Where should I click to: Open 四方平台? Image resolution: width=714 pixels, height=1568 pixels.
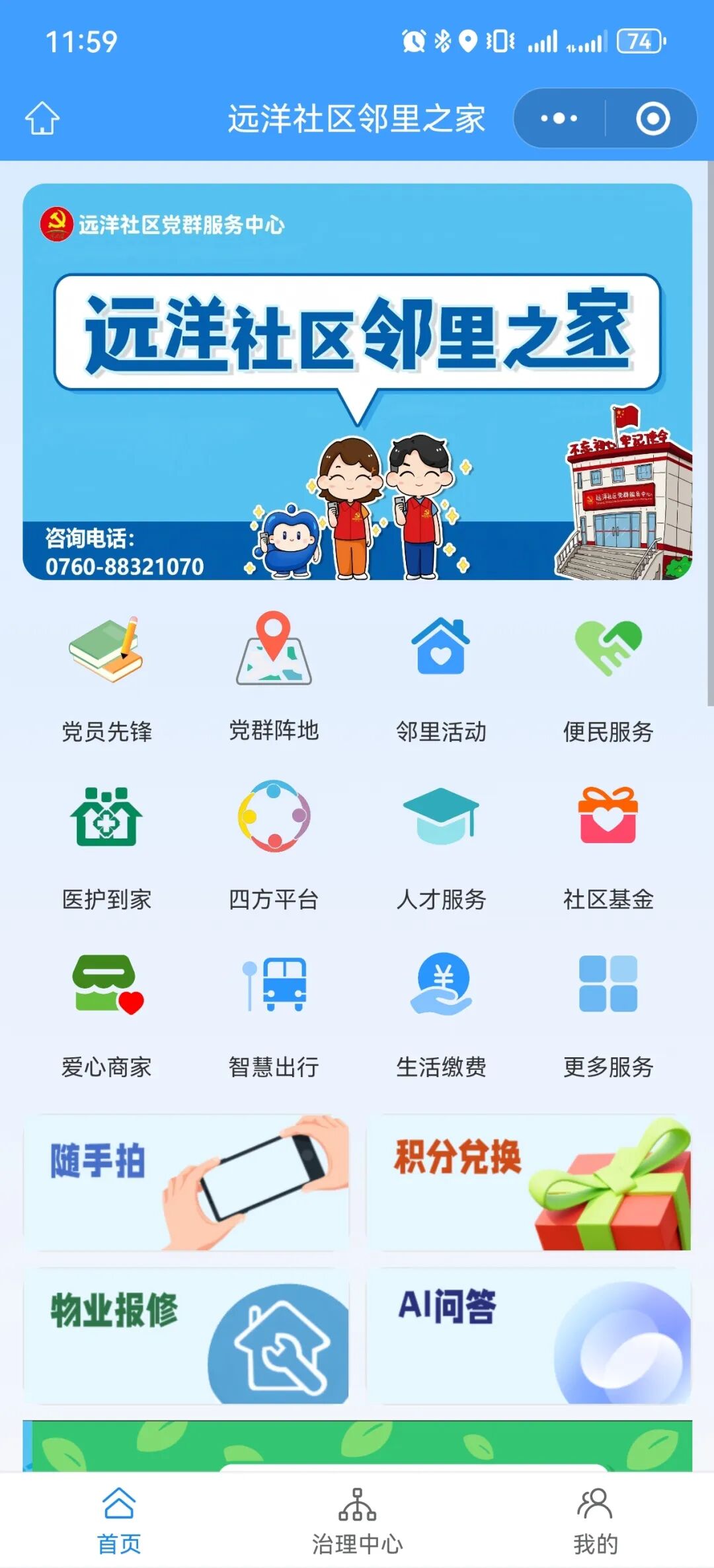point(274,846)
